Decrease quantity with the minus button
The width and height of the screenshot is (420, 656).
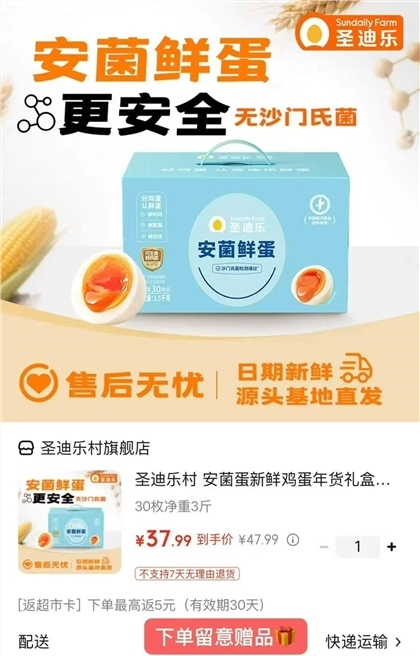point(324,547)
